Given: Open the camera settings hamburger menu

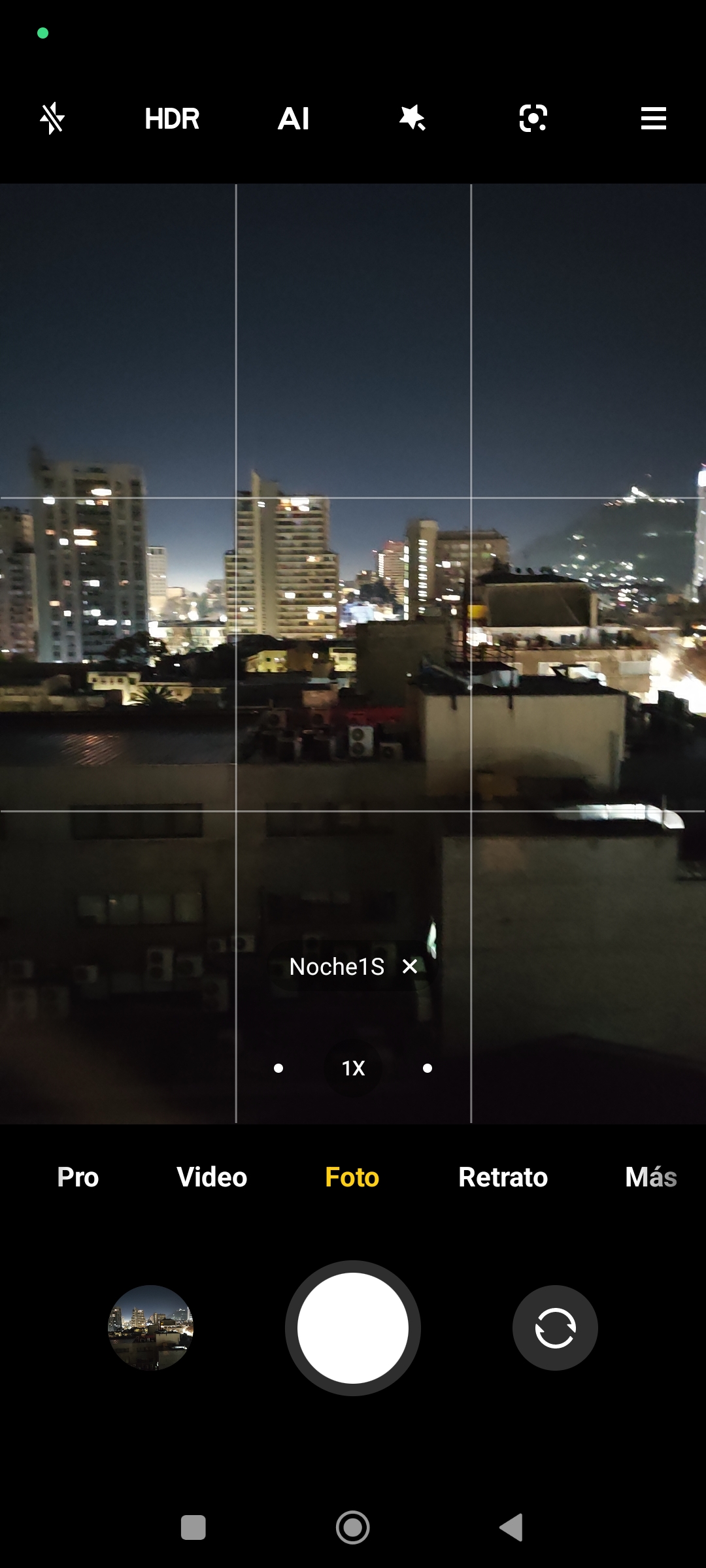Looking at the screenshot, I should tap(654, 119).
